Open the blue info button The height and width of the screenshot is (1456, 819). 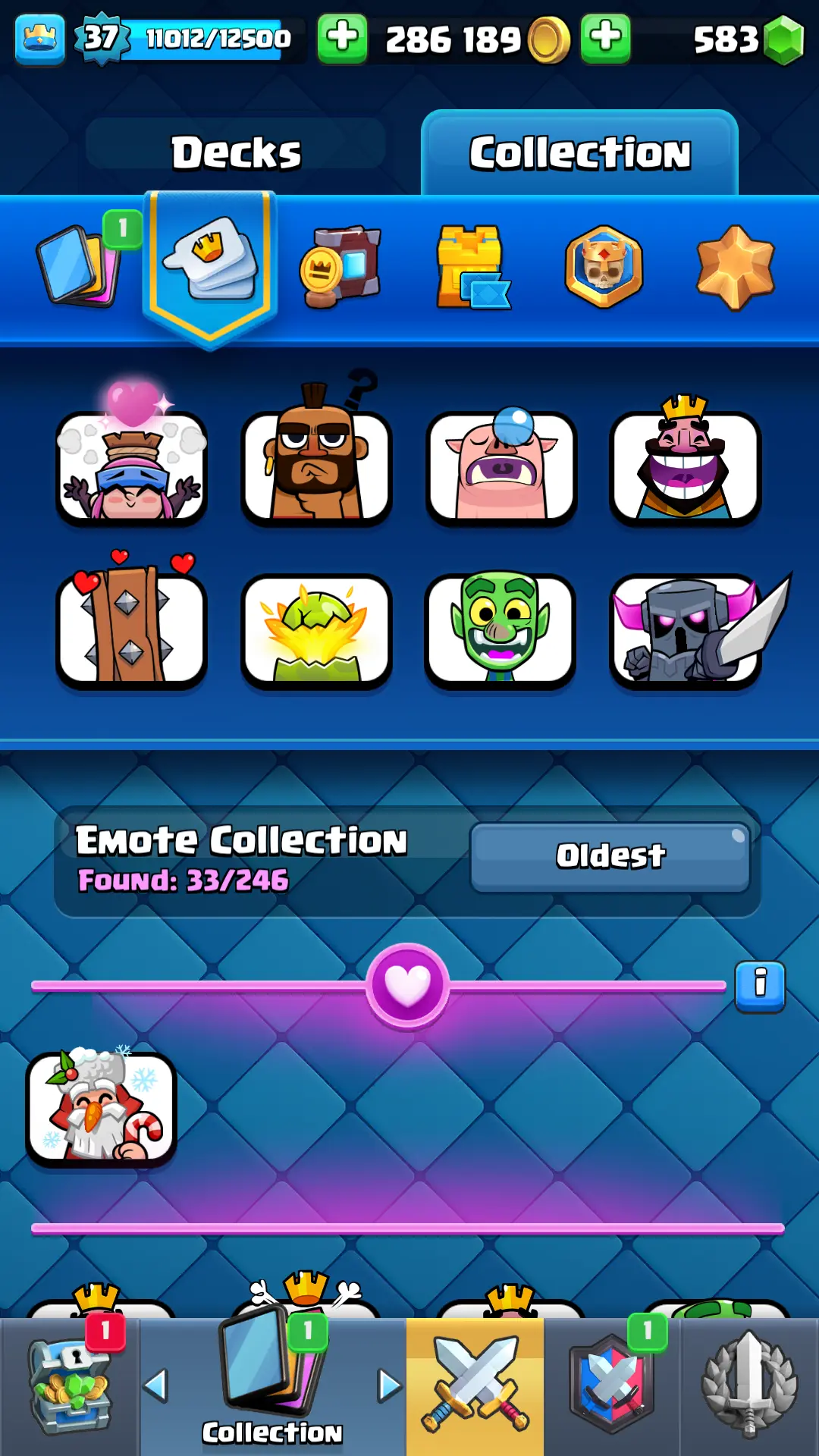click(760, 986)
